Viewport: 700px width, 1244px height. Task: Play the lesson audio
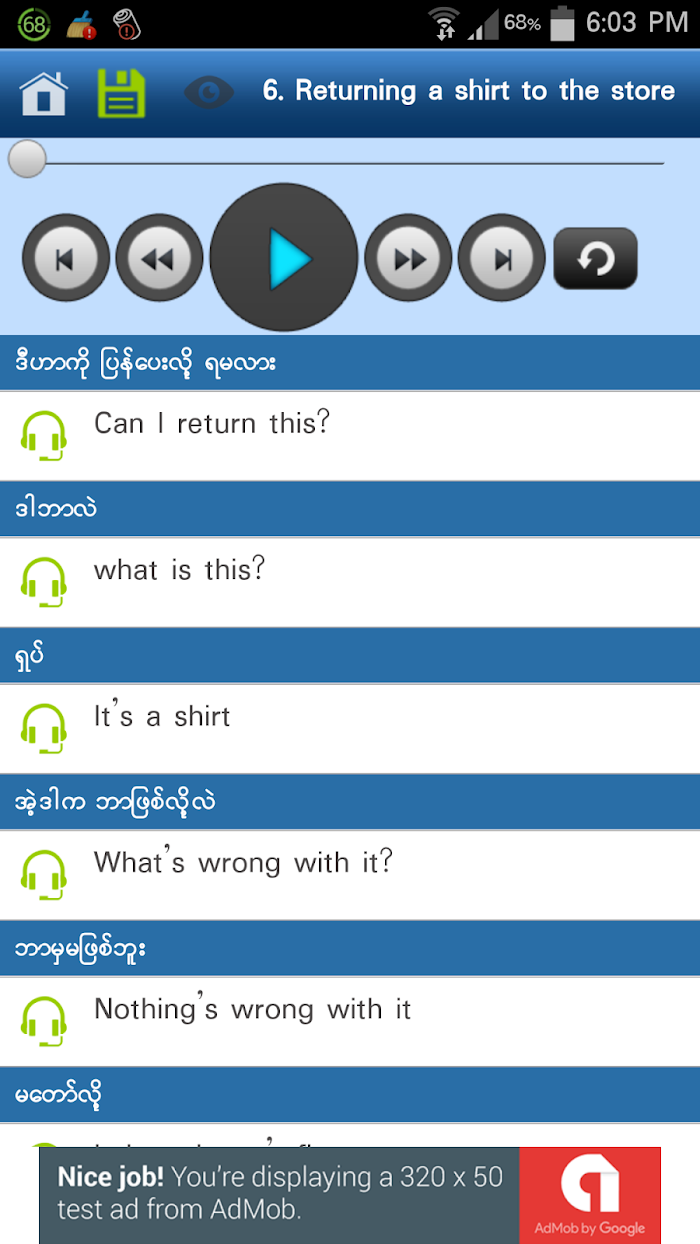(x=284, y=258)
